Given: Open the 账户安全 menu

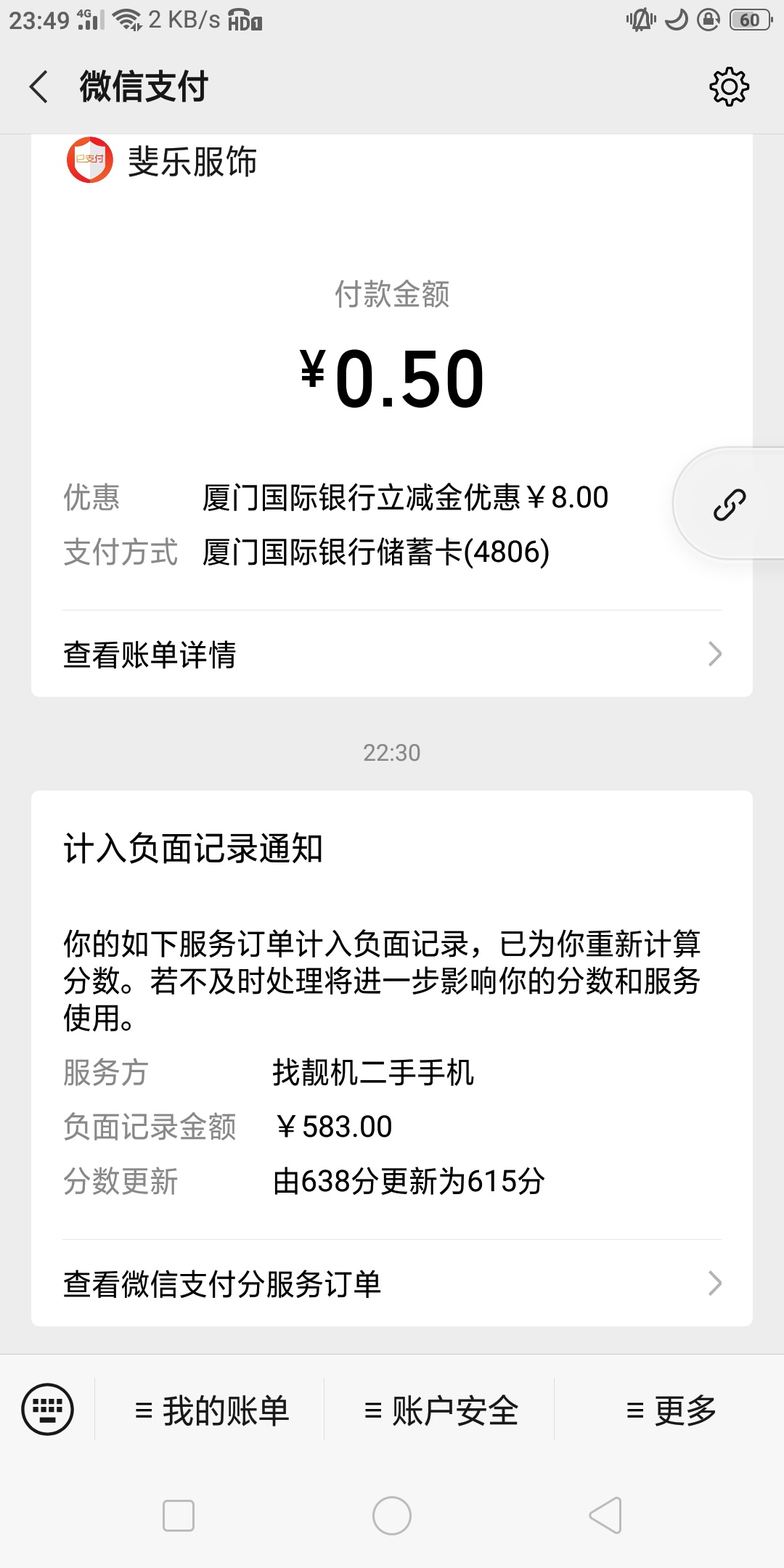Looking at the screenshot, I should tap(440, 1410).
